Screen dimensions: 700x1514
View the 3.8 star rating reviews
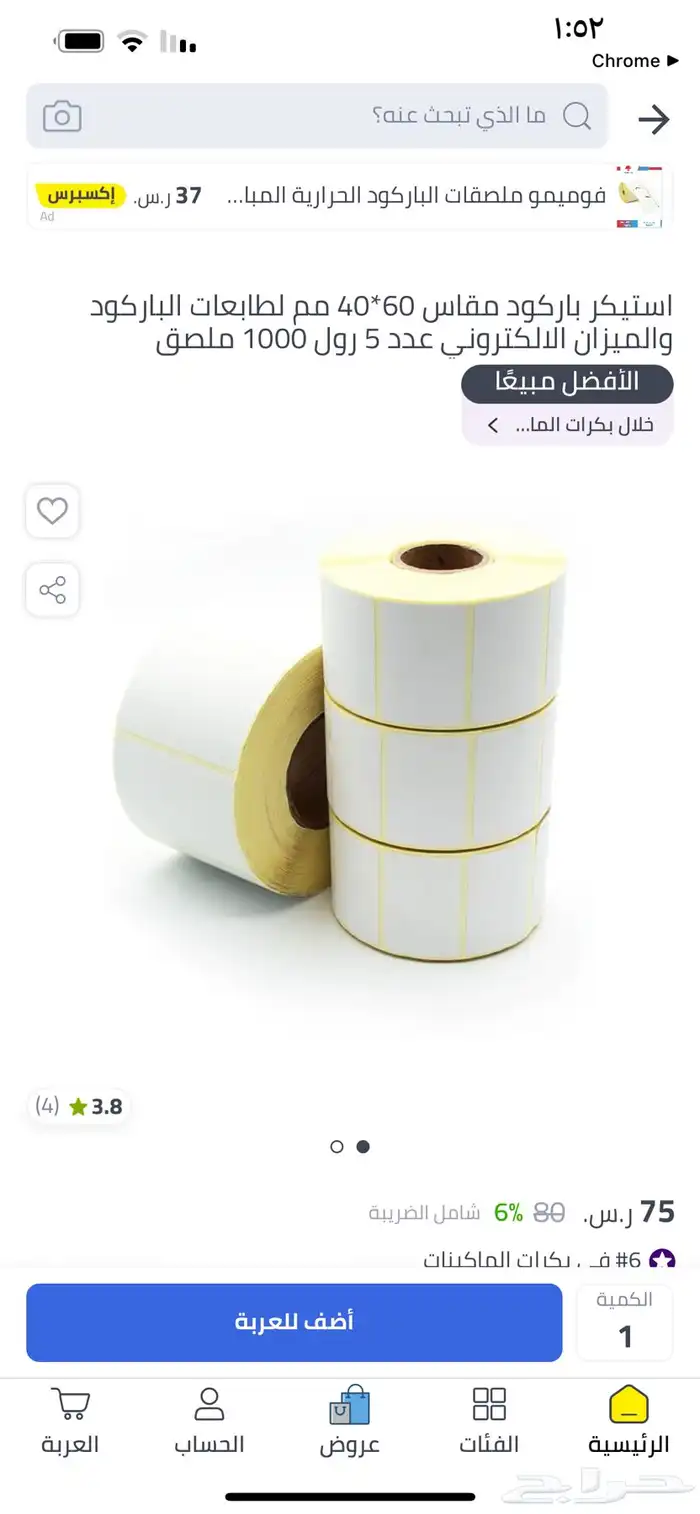[x=79, y=1106]
